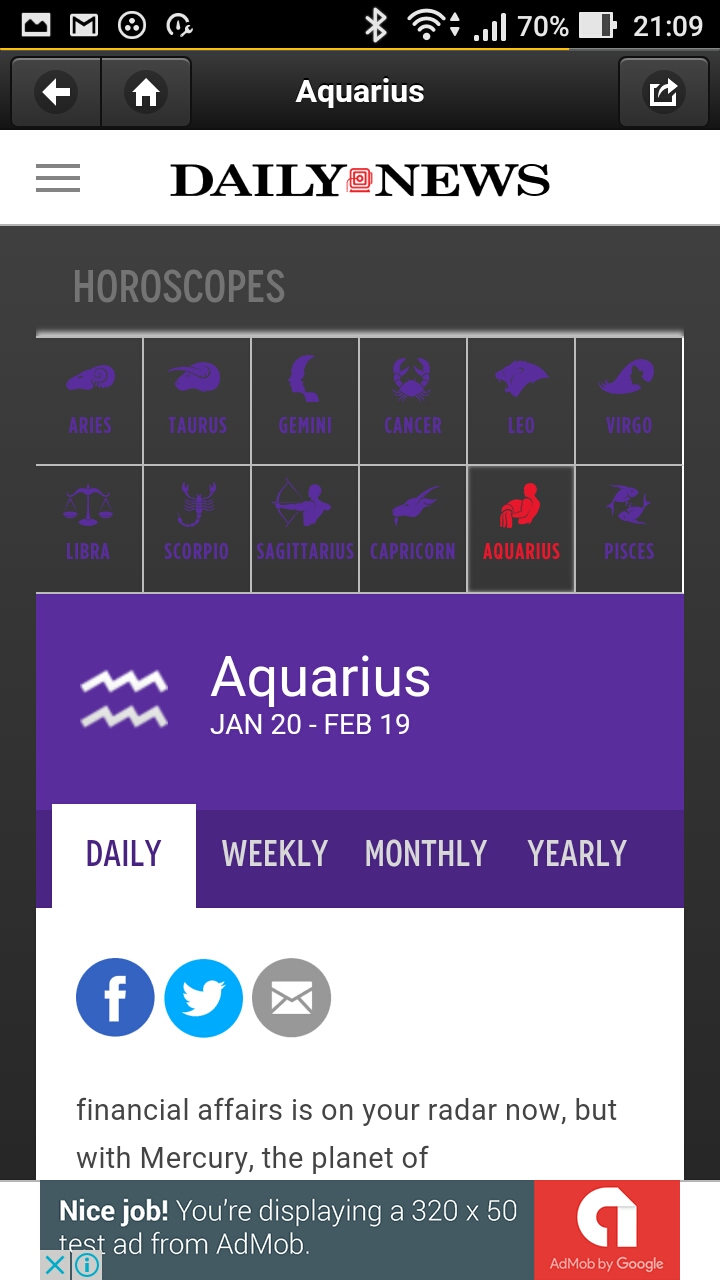The width and height of the screenshot is (720, 1280).
Task: Select the Taurus zodiac sign
Action: 197,400
